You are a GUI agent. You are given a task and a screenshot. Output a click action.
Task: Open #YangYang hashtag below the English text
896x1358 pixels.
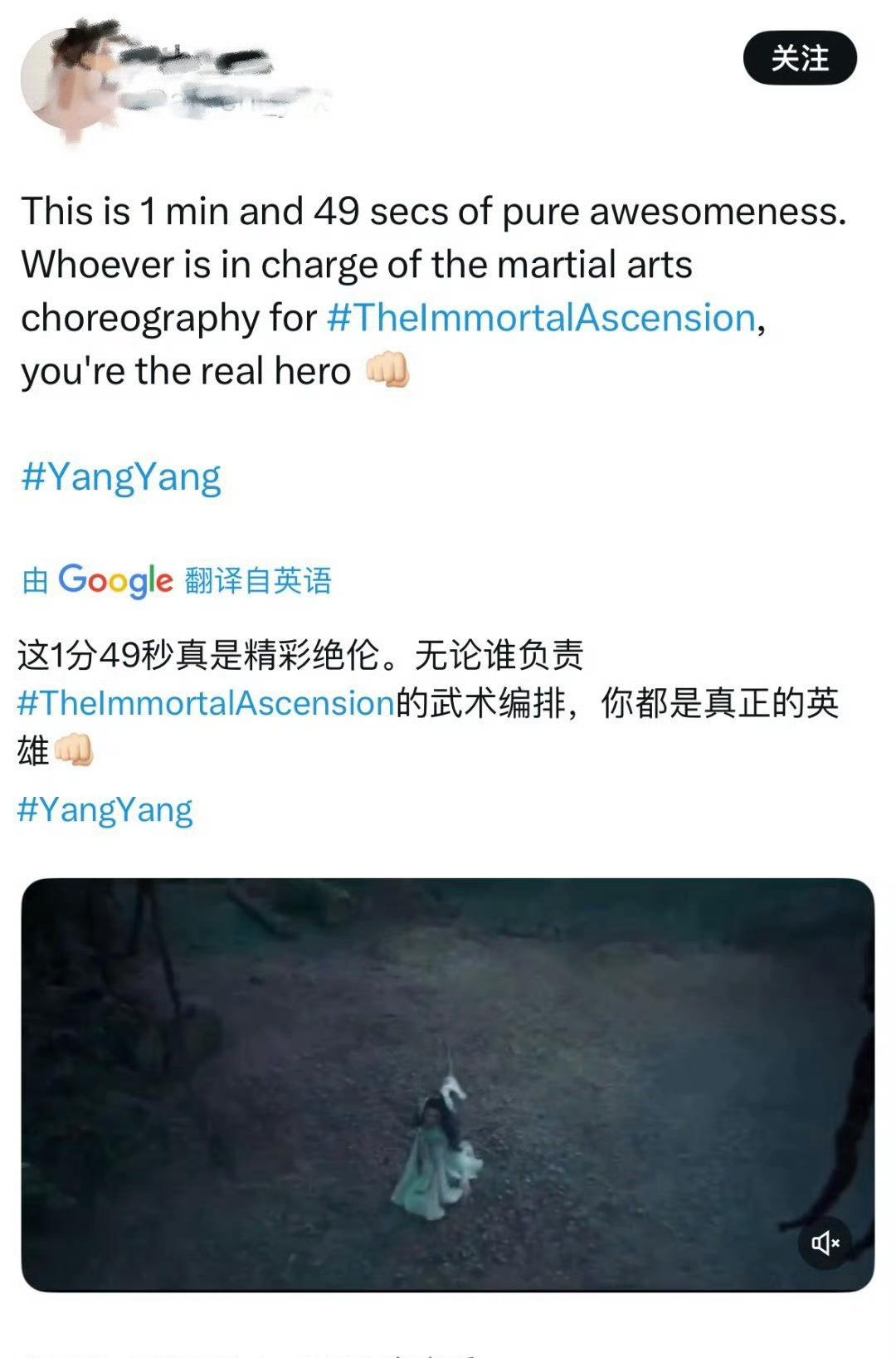click(121, 476)
